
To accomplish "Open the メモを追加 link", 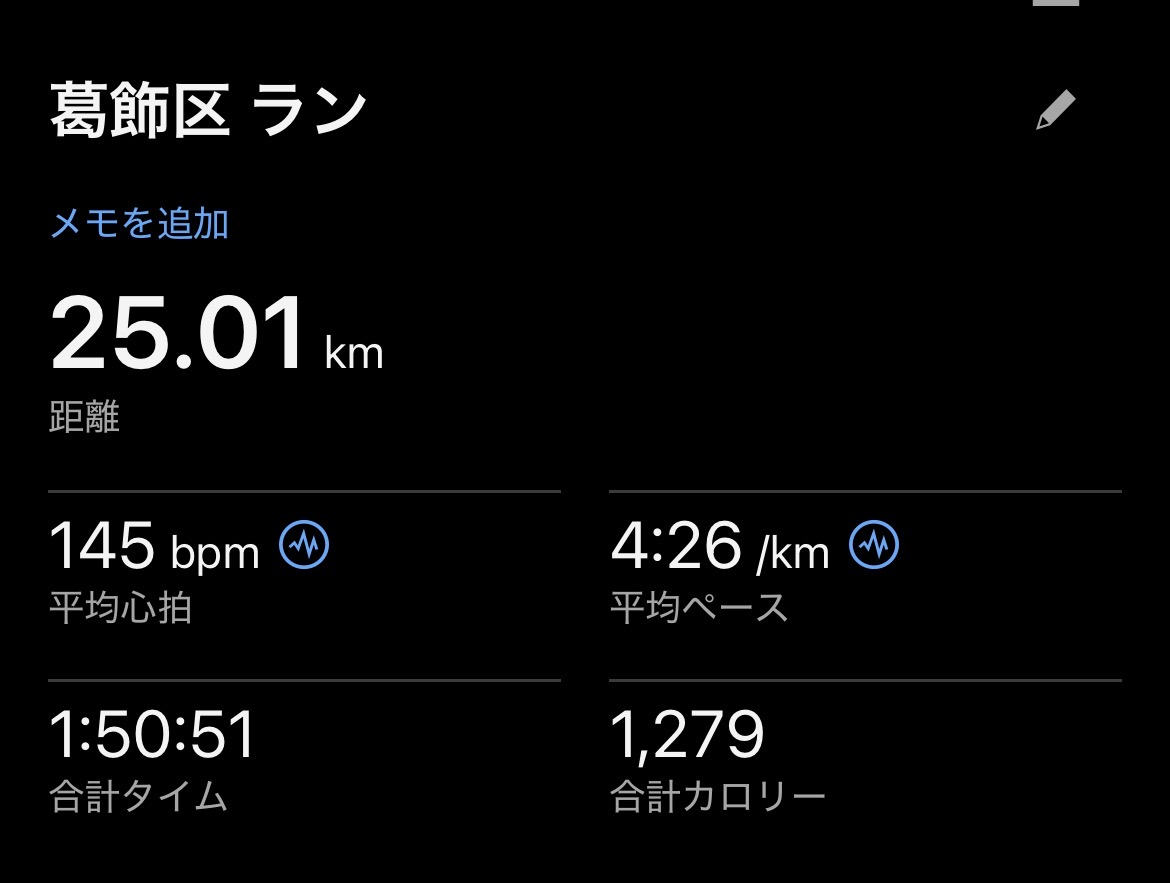I will tap(140, 224).
